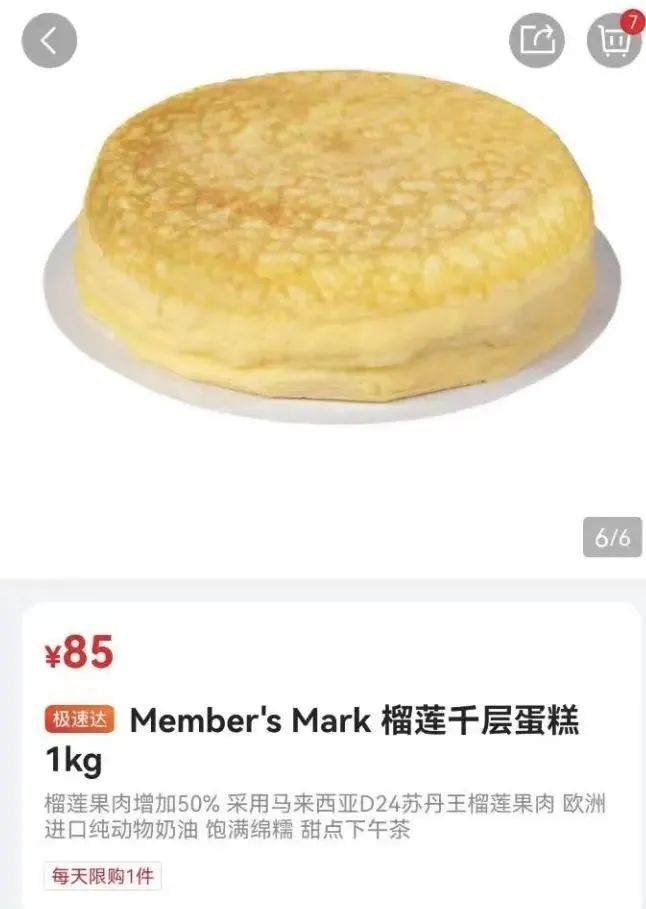This screenshot has width=646, height=909.
Task: Open the shopping cart
Action: [x=612, y=42]
